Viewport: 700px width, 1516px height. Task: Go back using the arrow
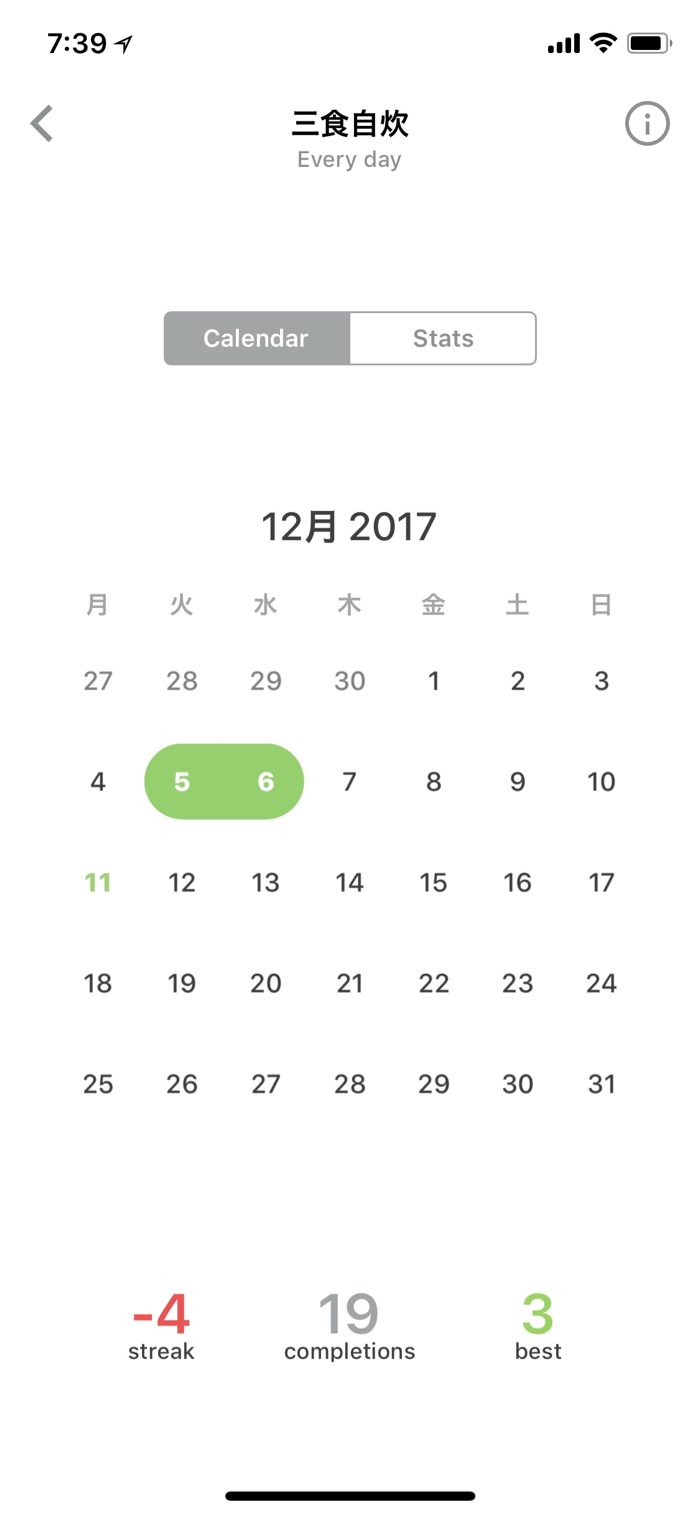coord(42,125)
